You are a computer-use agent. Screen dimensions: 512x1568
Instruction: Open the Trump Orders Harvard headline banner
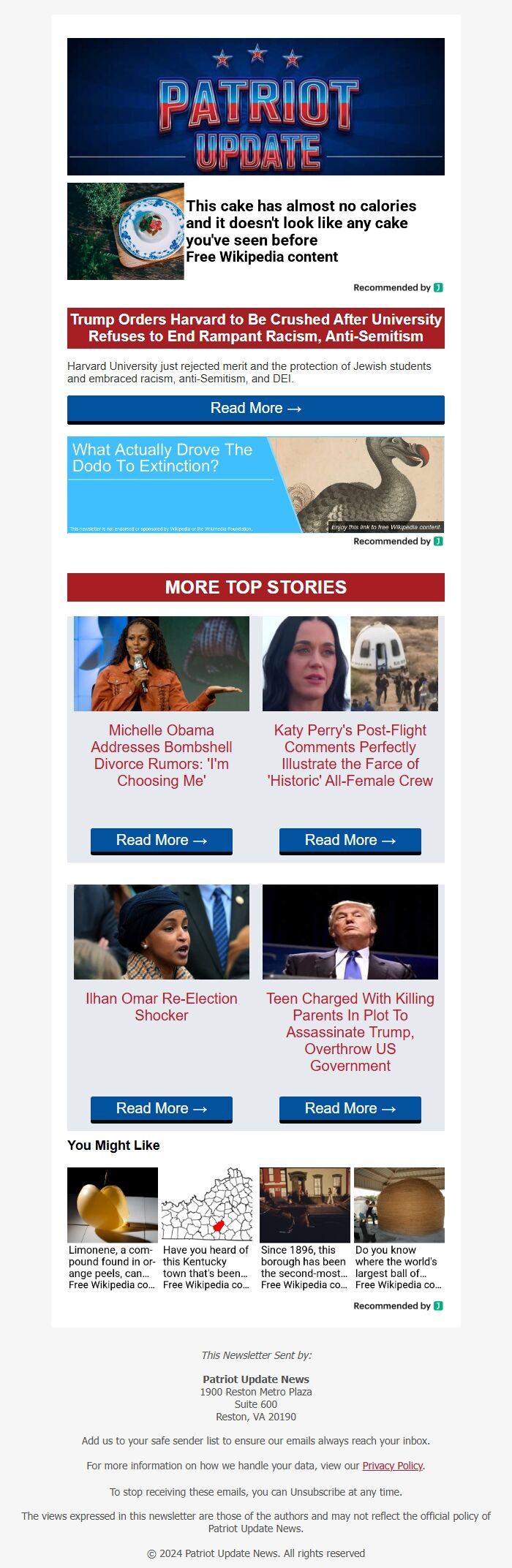255,327
